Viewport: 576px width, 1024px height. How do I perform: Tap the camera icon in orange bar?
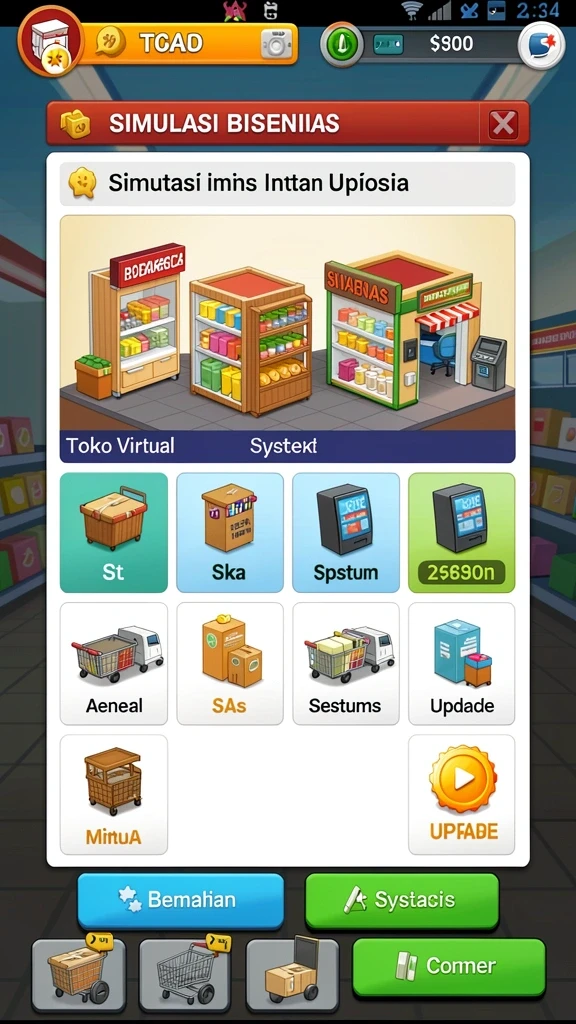coord(276,44)
